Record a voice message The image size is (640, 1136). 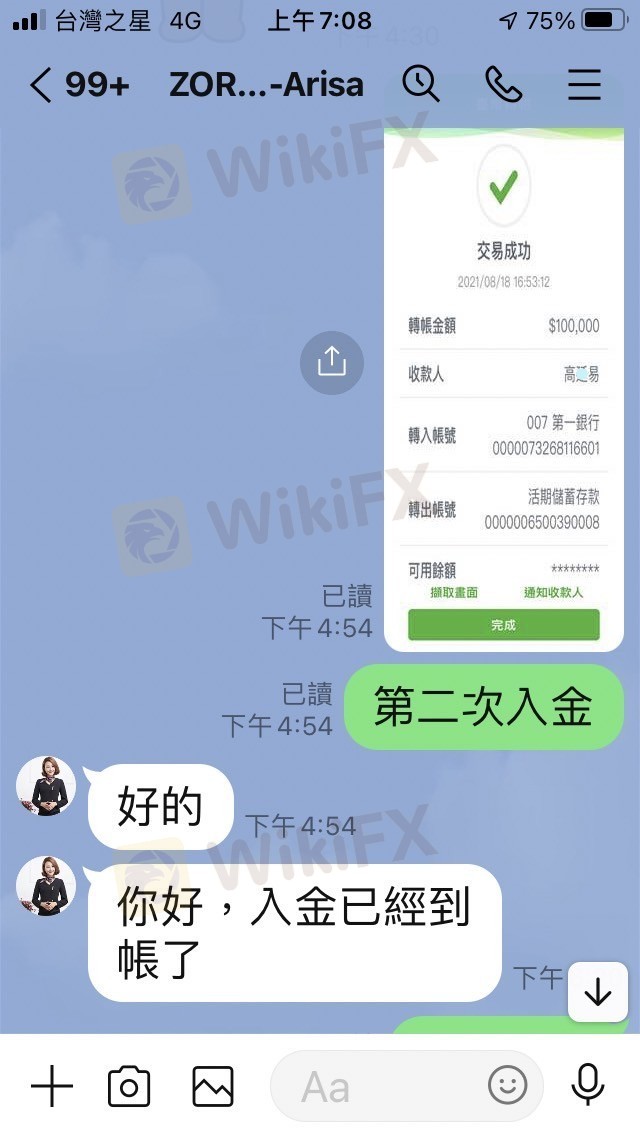[588, 1085]
